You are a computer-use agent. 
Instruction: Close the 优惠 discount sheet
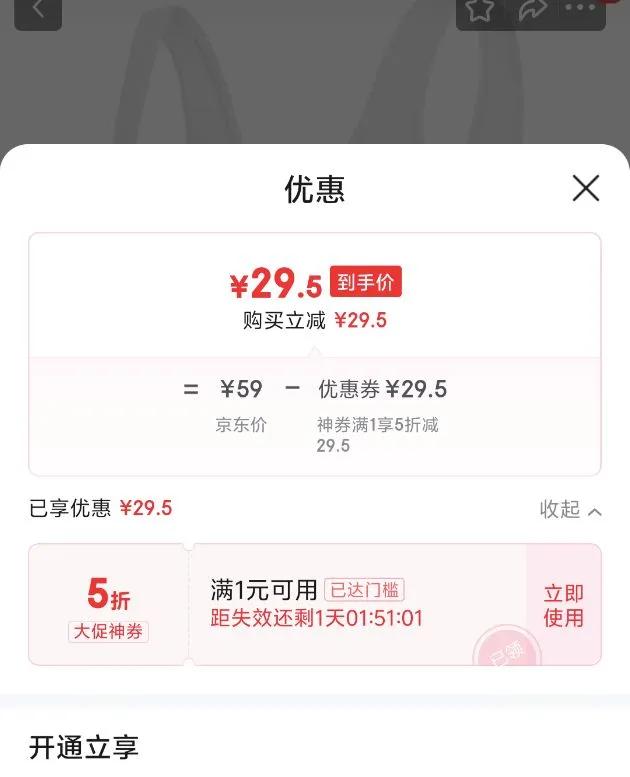point(586,188)
